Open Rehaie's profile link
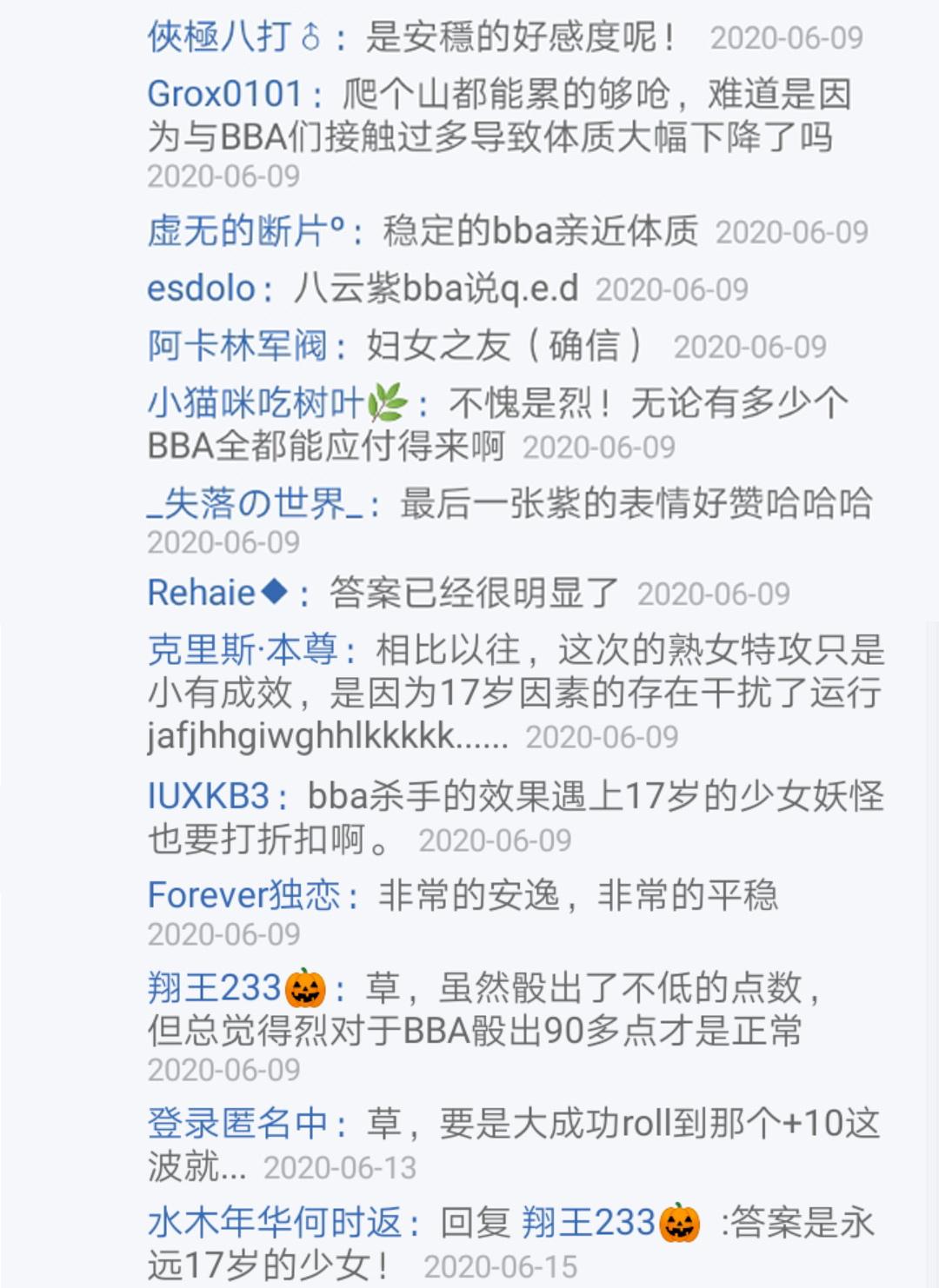The height and width of the screenshot is (1288, 939). (x=216, y=593)
